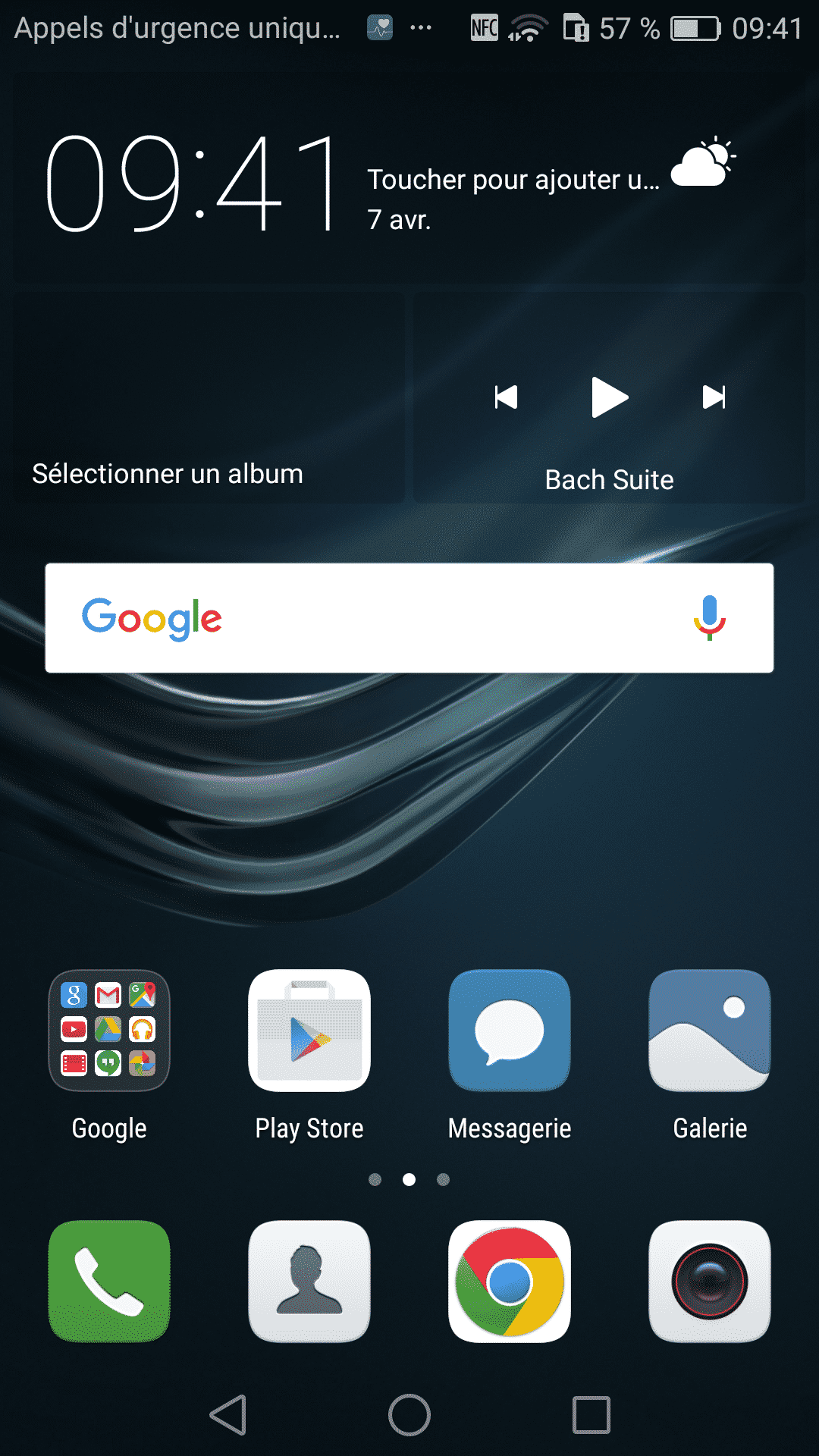
Task: Open the contacts app
Action: 309,1281
